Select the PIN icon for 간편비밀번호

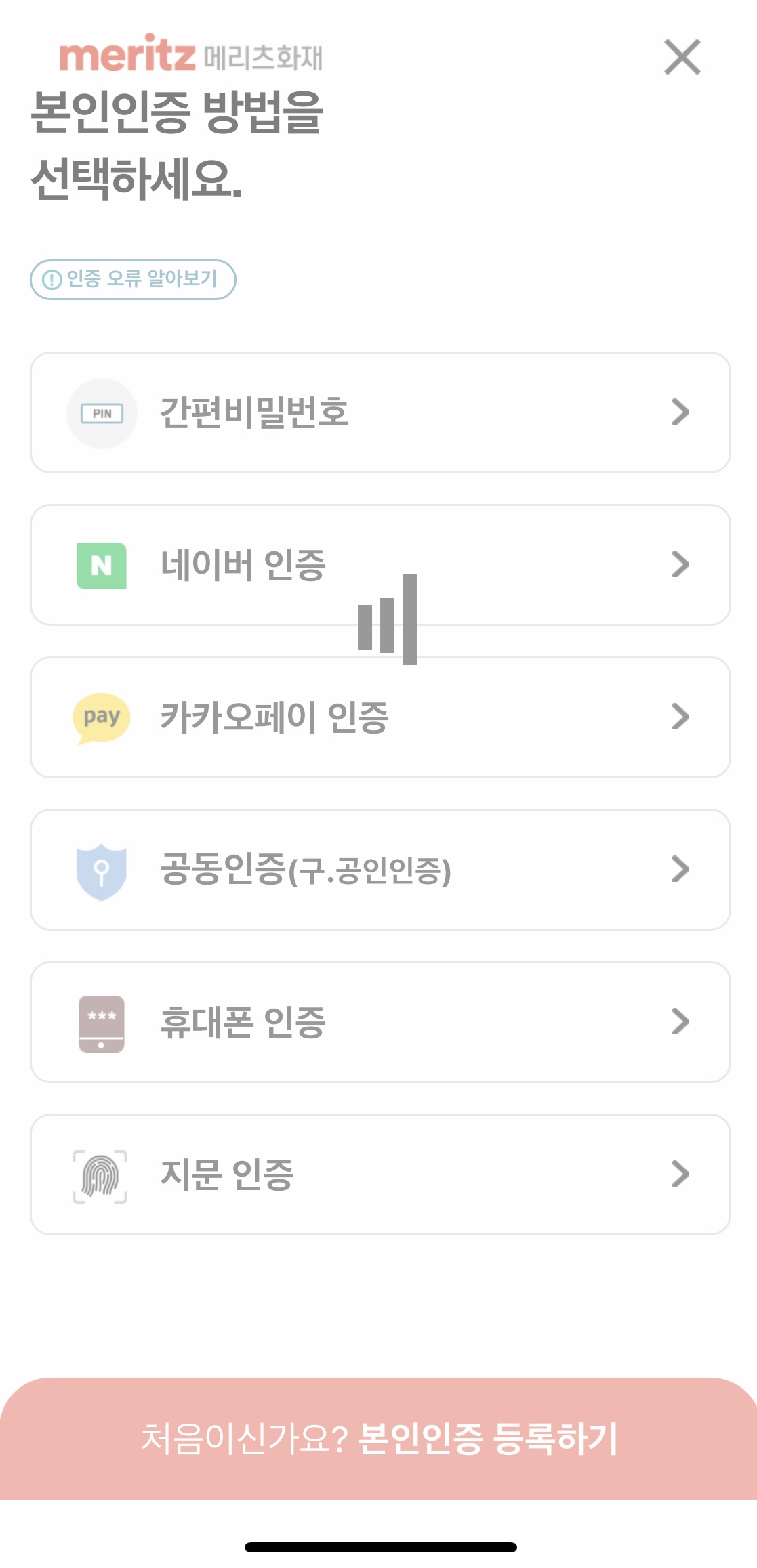(x=100, y=412)
